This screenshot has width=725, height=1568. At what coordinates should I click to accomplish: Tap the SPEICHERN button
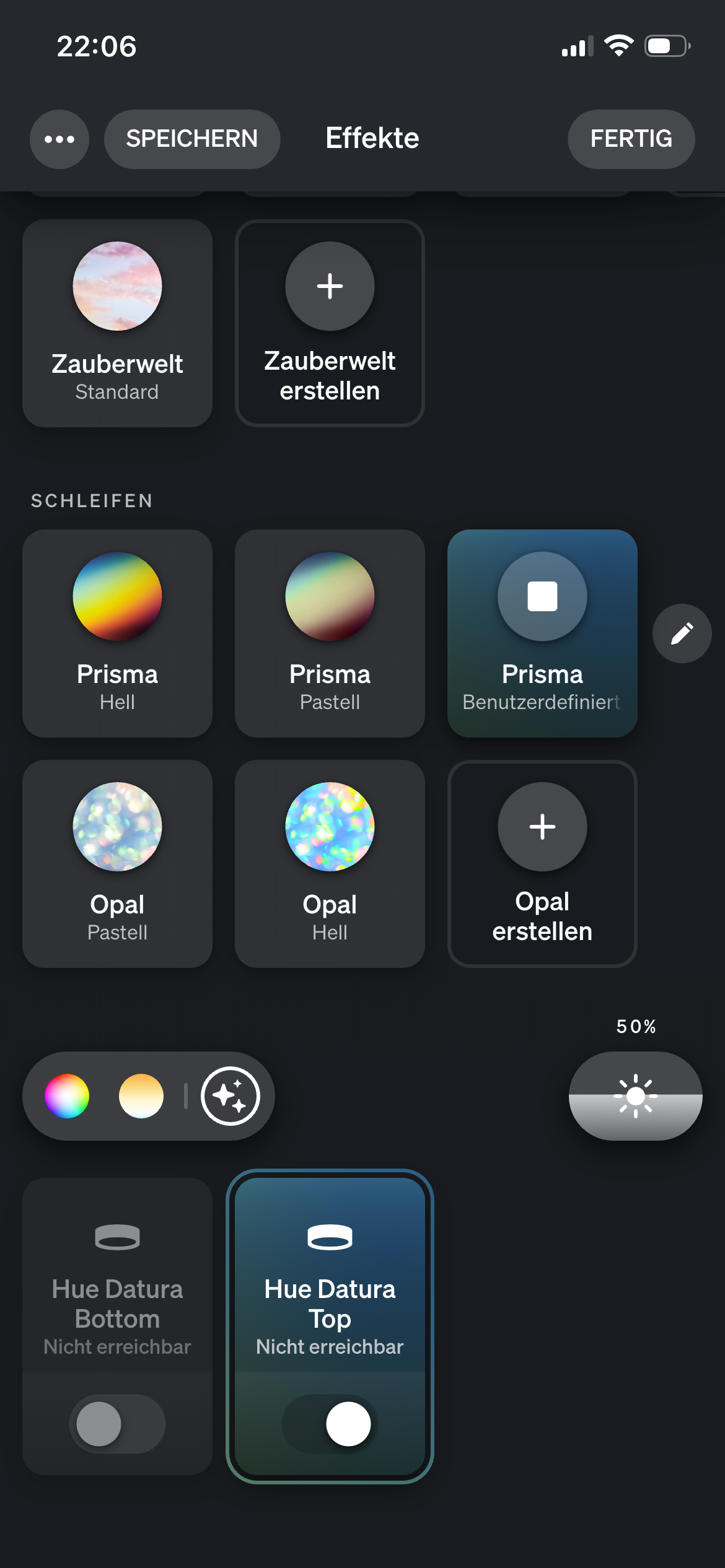point(192,139)
